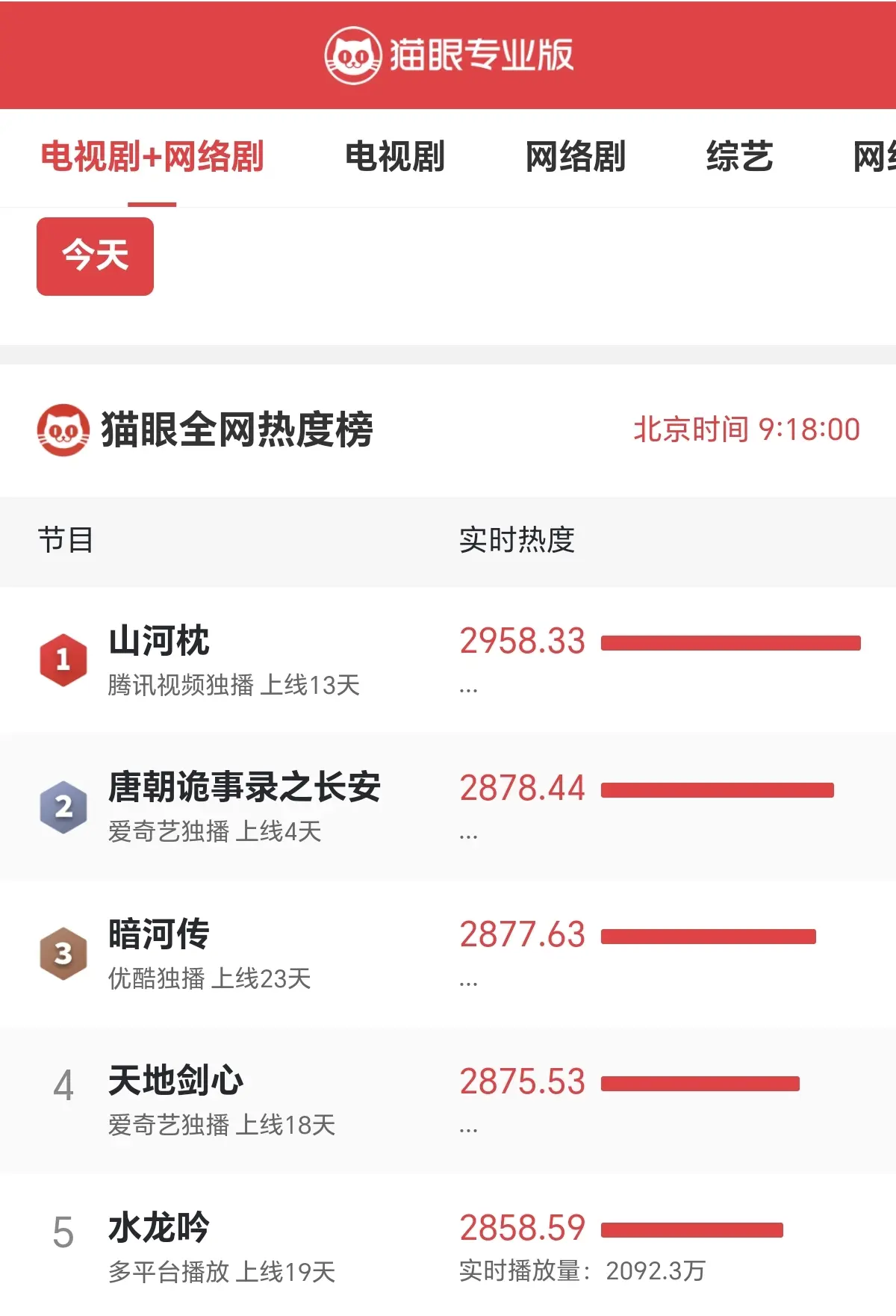Switch to the 电视剧 tab
The height and width of the screenshot is (1316, 896).
coord(394,157)
